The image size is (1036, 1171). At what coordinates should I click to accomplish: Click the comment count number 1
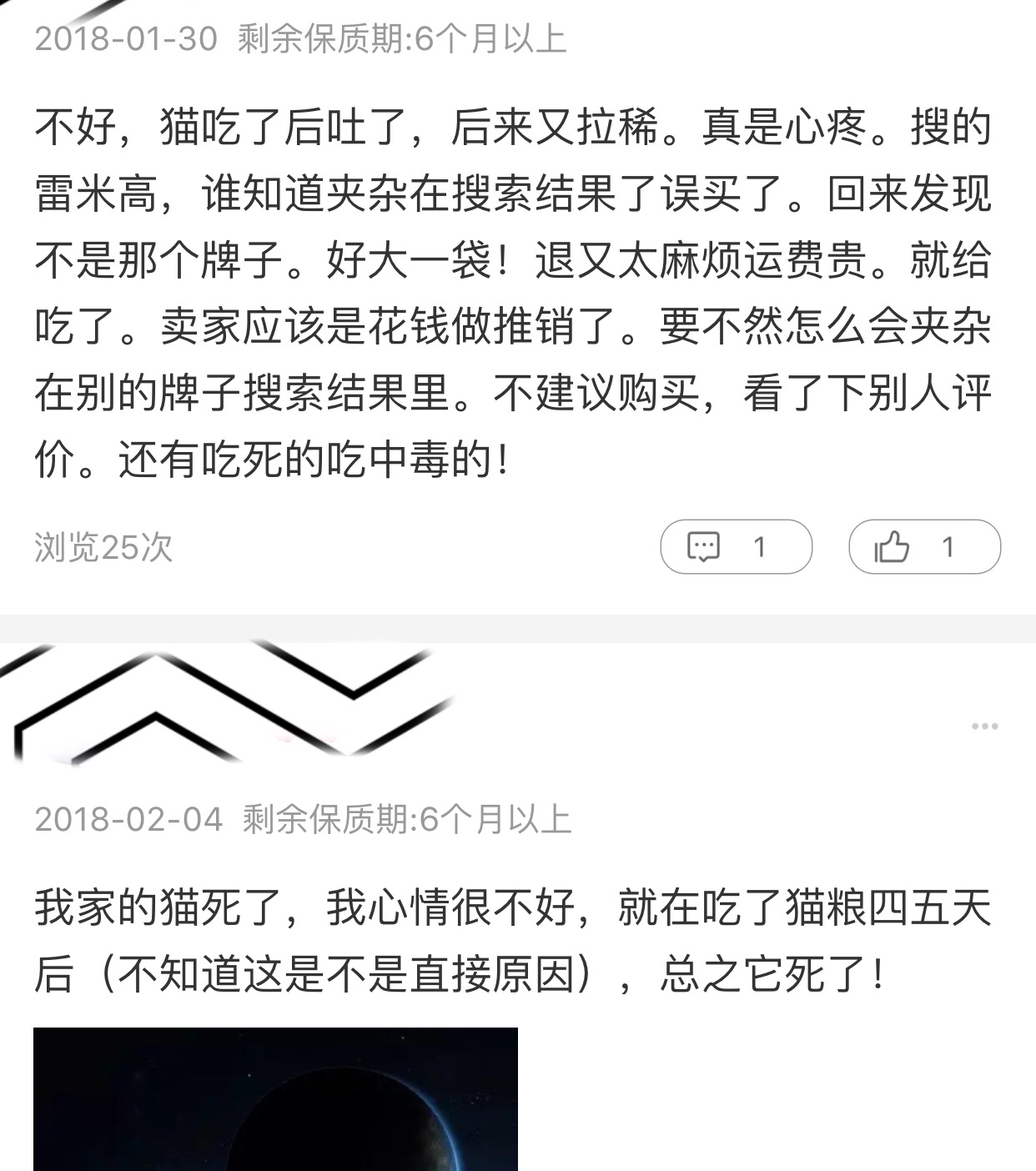pyautogui.click(x=759, y=547)
